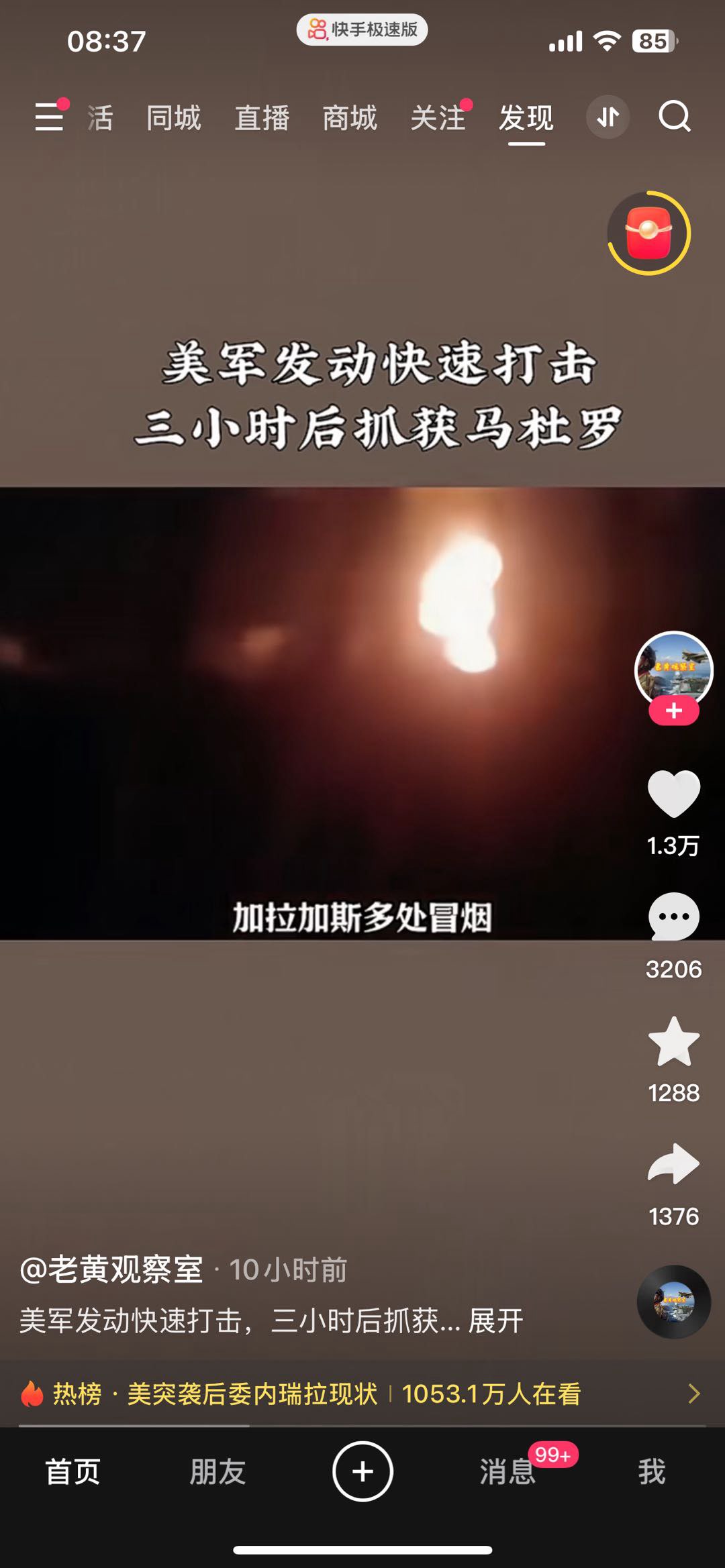The height and width of the screenshot is (1568, 725).
Task: Save the video with the star icon
Action: tap(673, 1042)
